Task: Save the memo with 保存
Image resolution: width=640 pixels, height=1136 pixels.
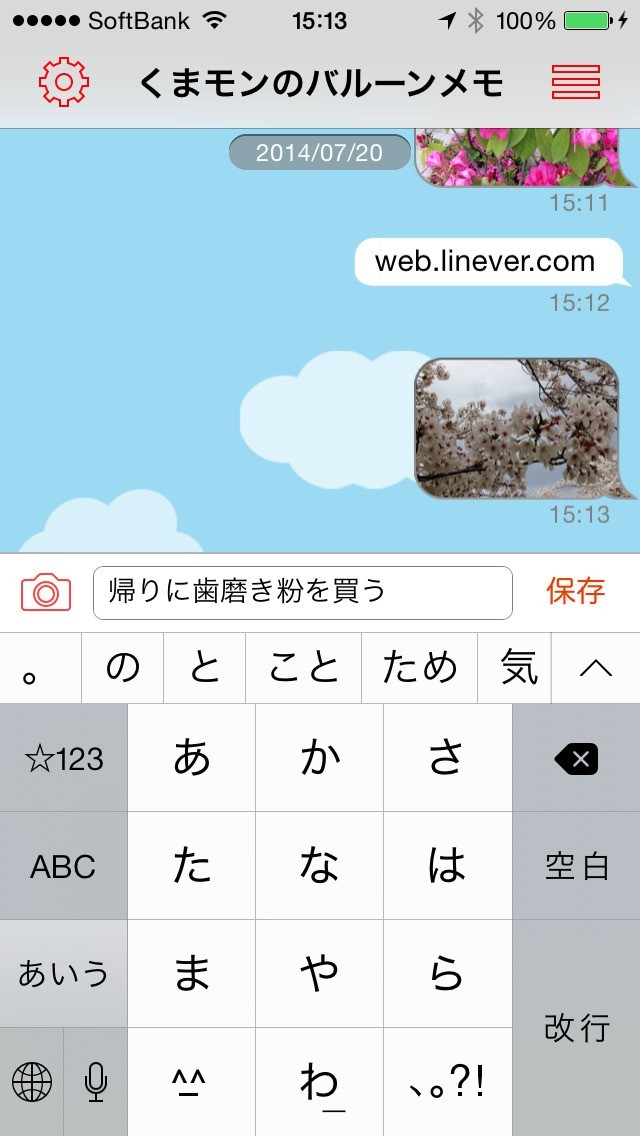Action: click(x=576, y=591)
